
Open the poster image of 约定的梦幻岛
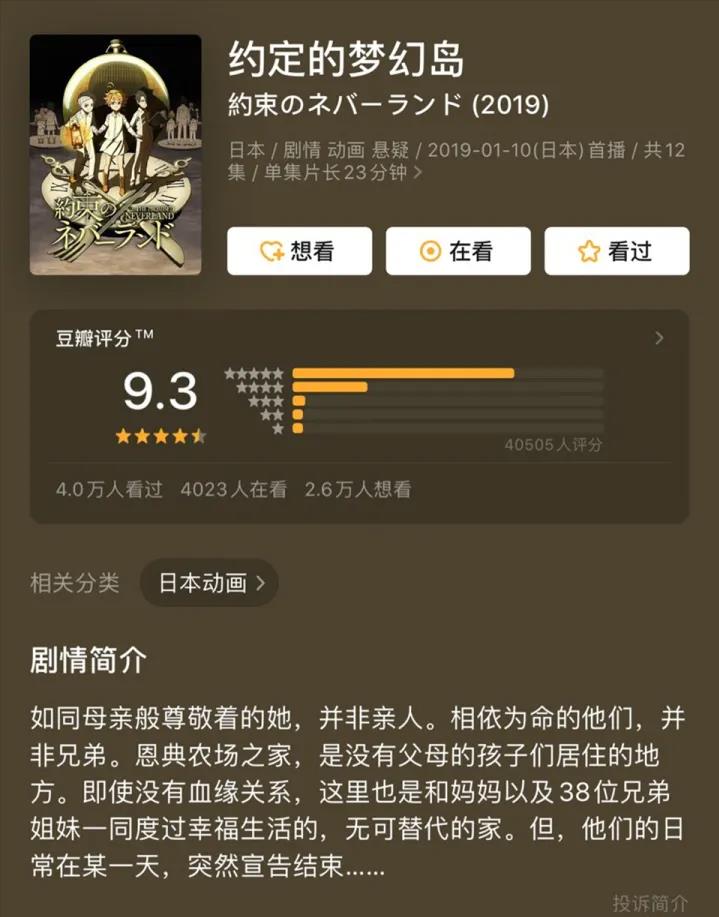(x=115, y=155)
